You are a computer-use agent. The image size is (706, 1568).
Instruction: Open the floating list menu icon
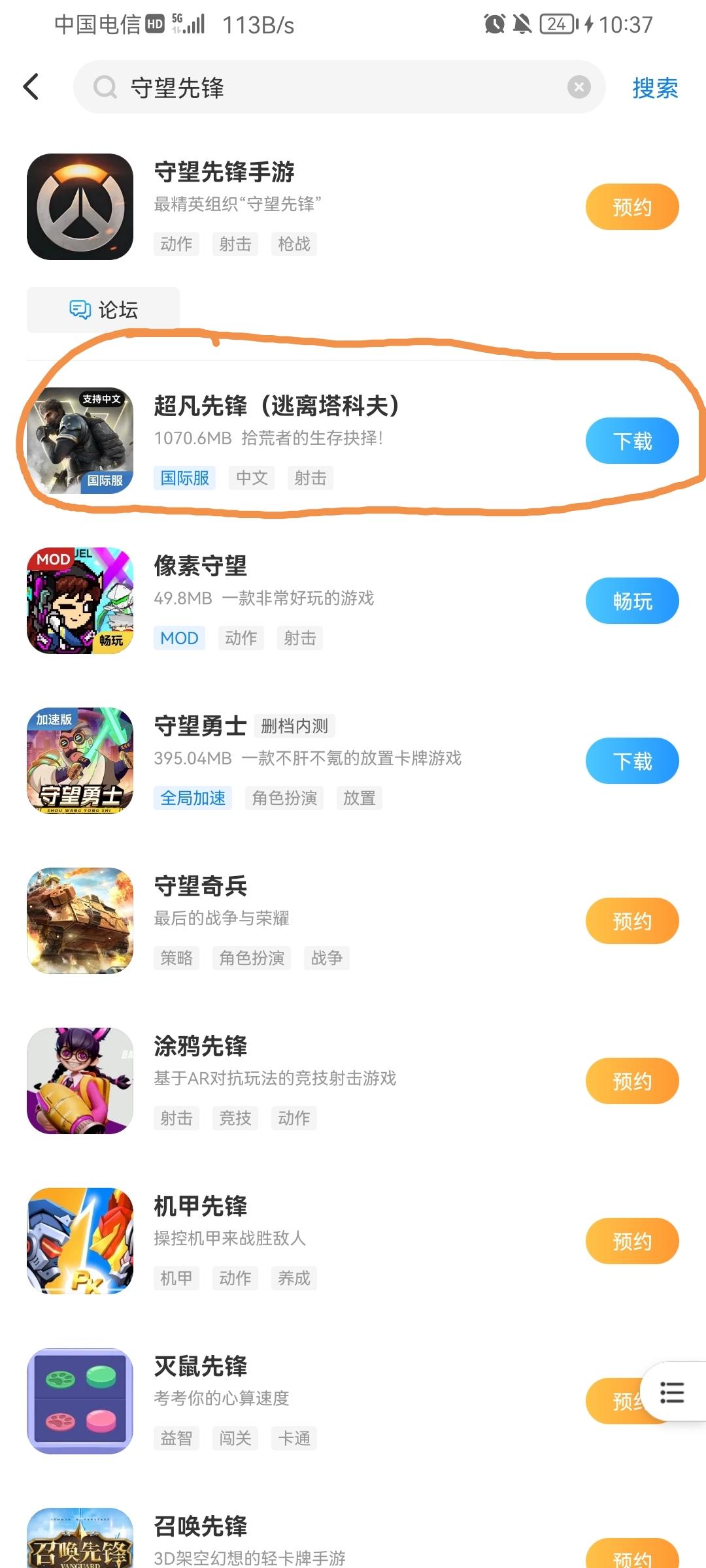(x=672, y=1392)
